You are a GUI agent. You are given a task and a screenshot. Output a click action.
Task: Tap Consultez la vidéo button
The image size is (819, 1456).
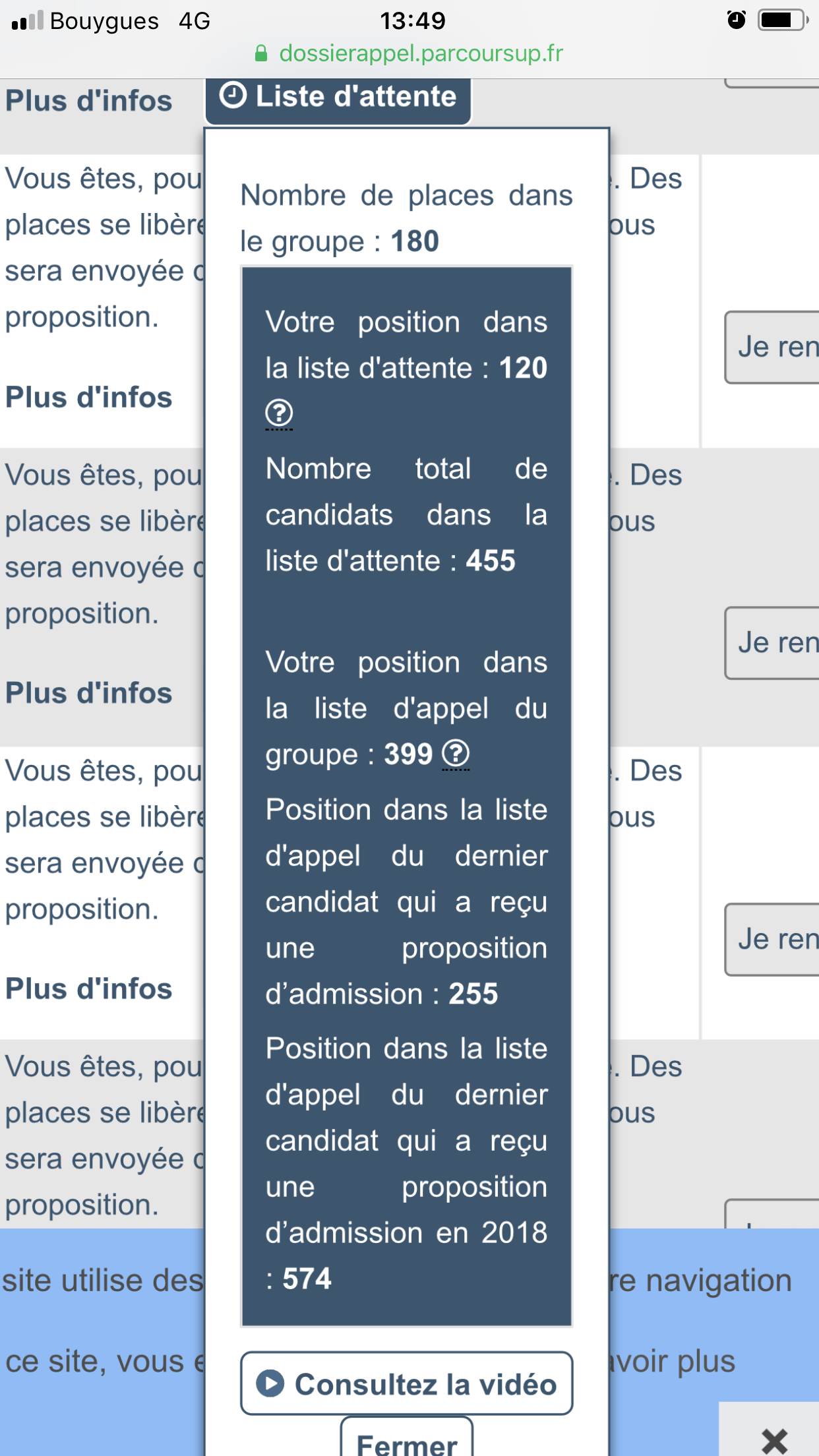point(406,1383)
